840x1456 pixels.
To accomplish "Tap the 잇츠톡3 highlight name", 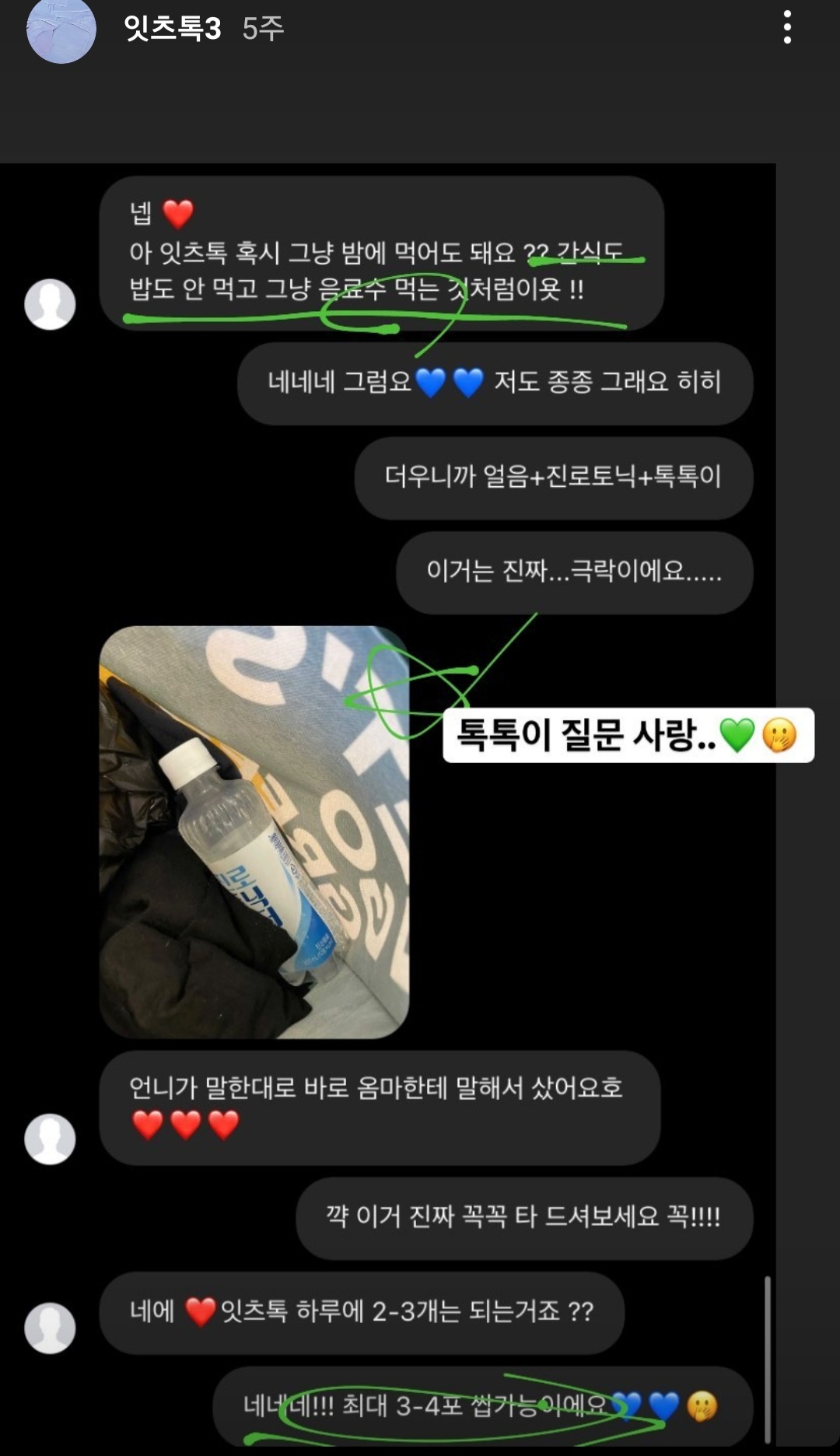I will 173,29.
